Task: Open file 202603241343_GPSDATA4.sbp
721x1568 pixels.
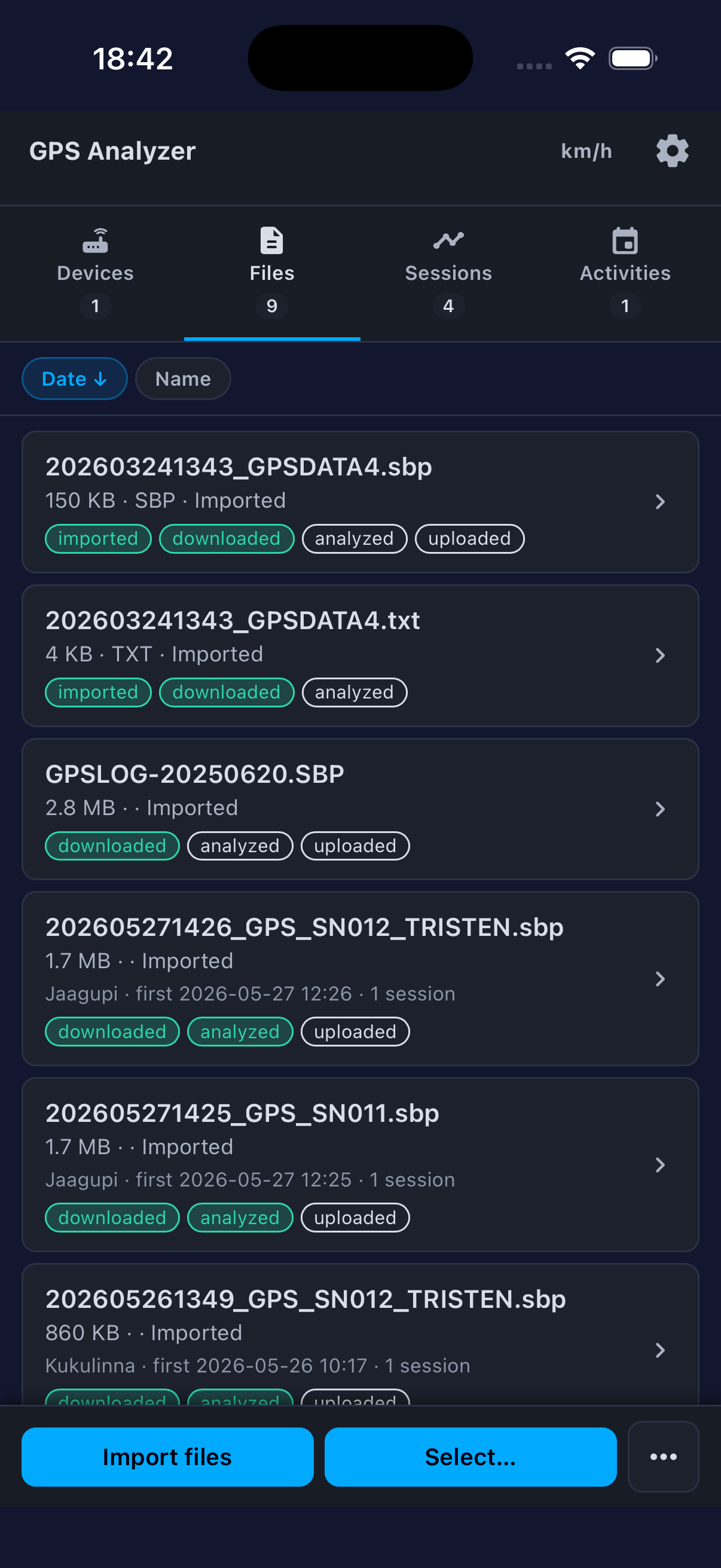Action: pos(360,502)
